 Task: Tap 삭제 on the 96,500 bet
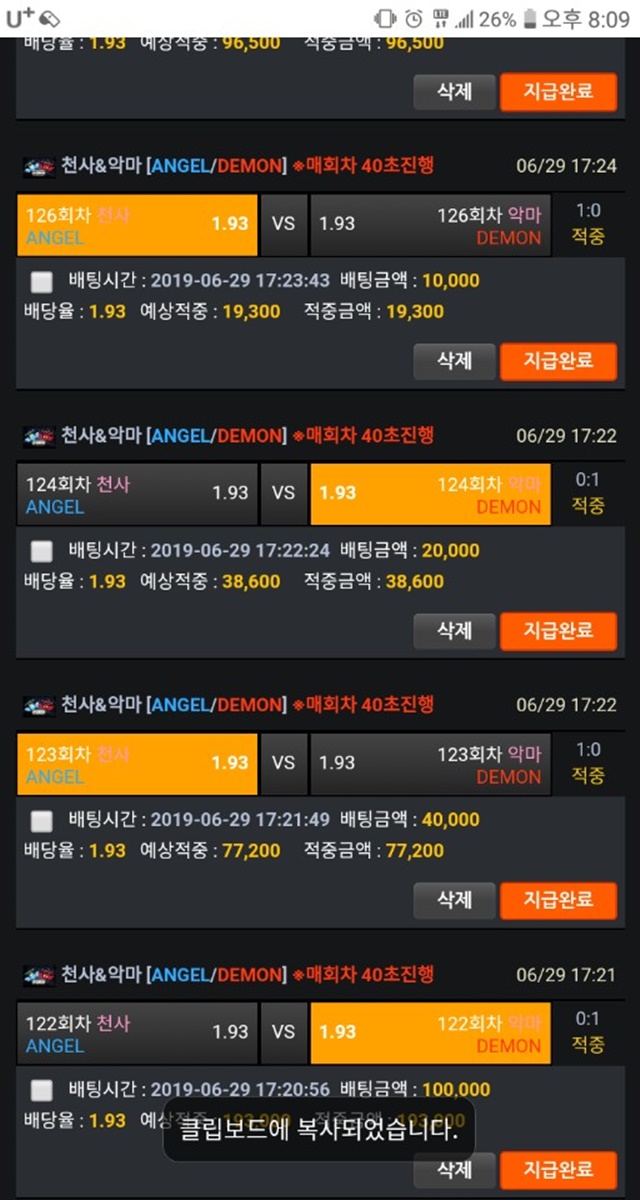[x=455, y=92]
